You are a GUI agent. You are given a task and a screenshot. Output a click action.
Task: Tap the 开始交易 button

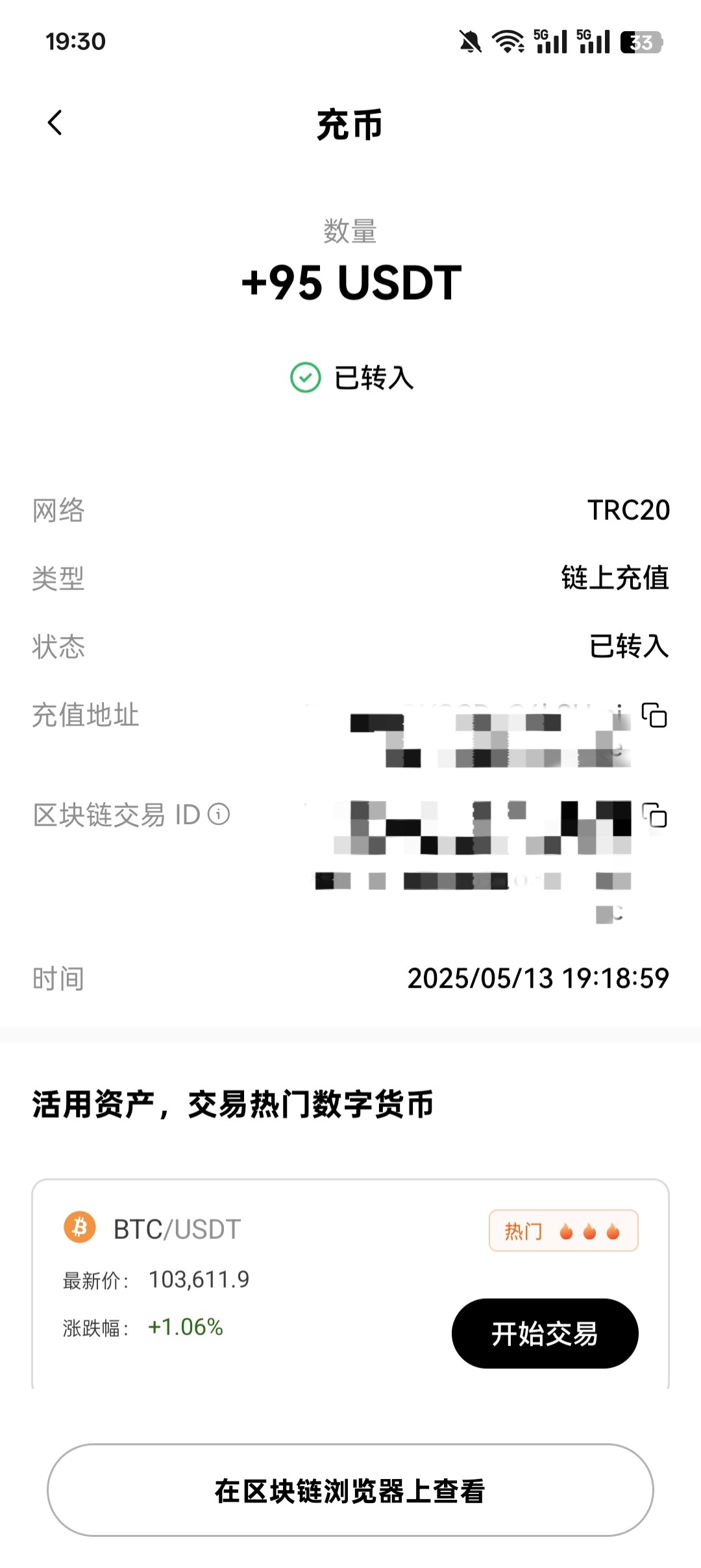[545, 1334]
